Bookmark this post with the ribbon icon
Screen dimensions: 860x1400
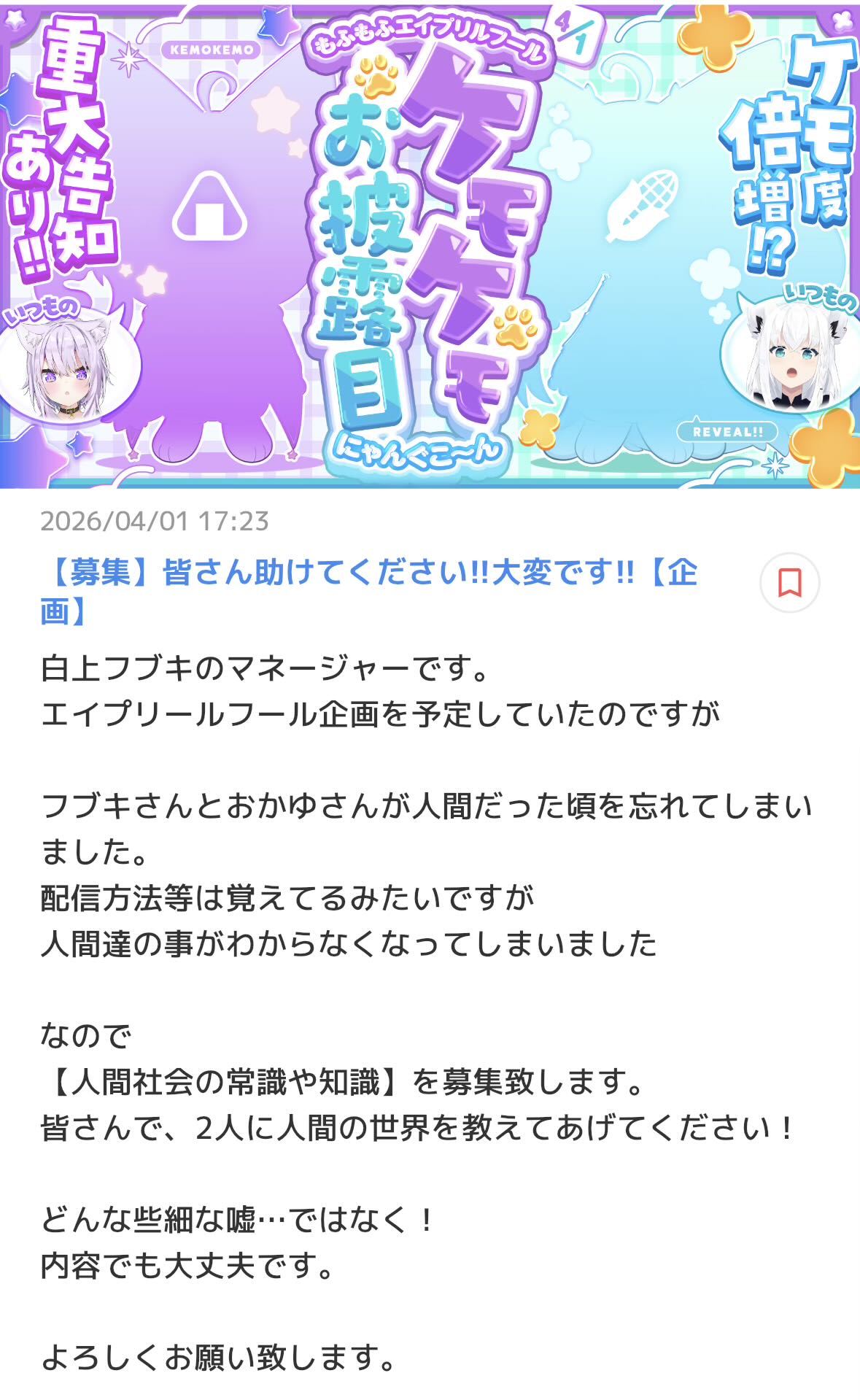(x=789, y=583)
